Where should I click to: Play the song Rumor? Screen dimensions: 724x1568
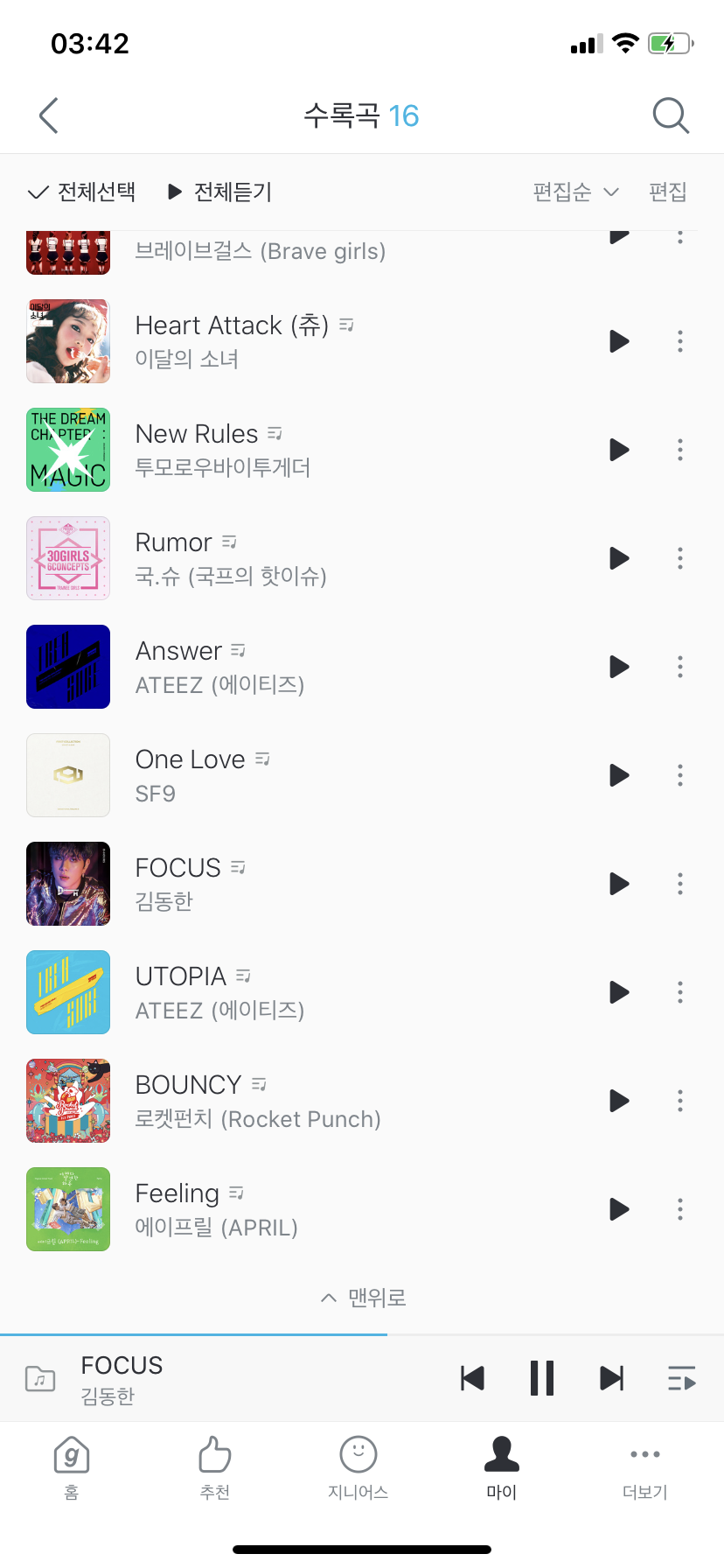pos(619,558)
